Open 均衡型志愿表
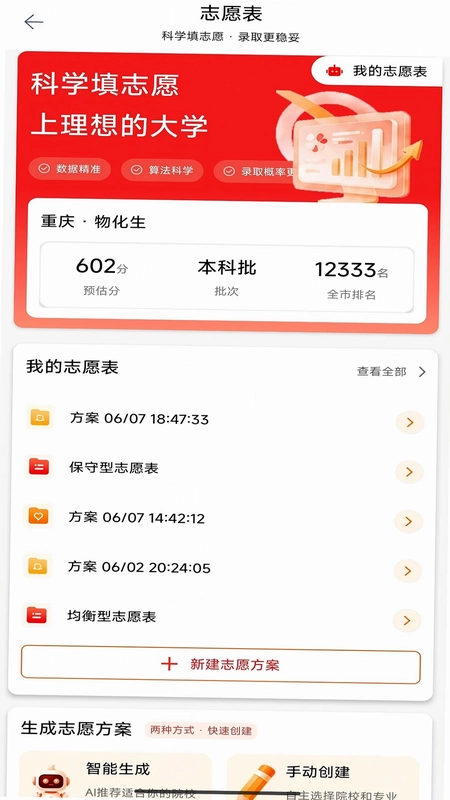 point(224,617)
